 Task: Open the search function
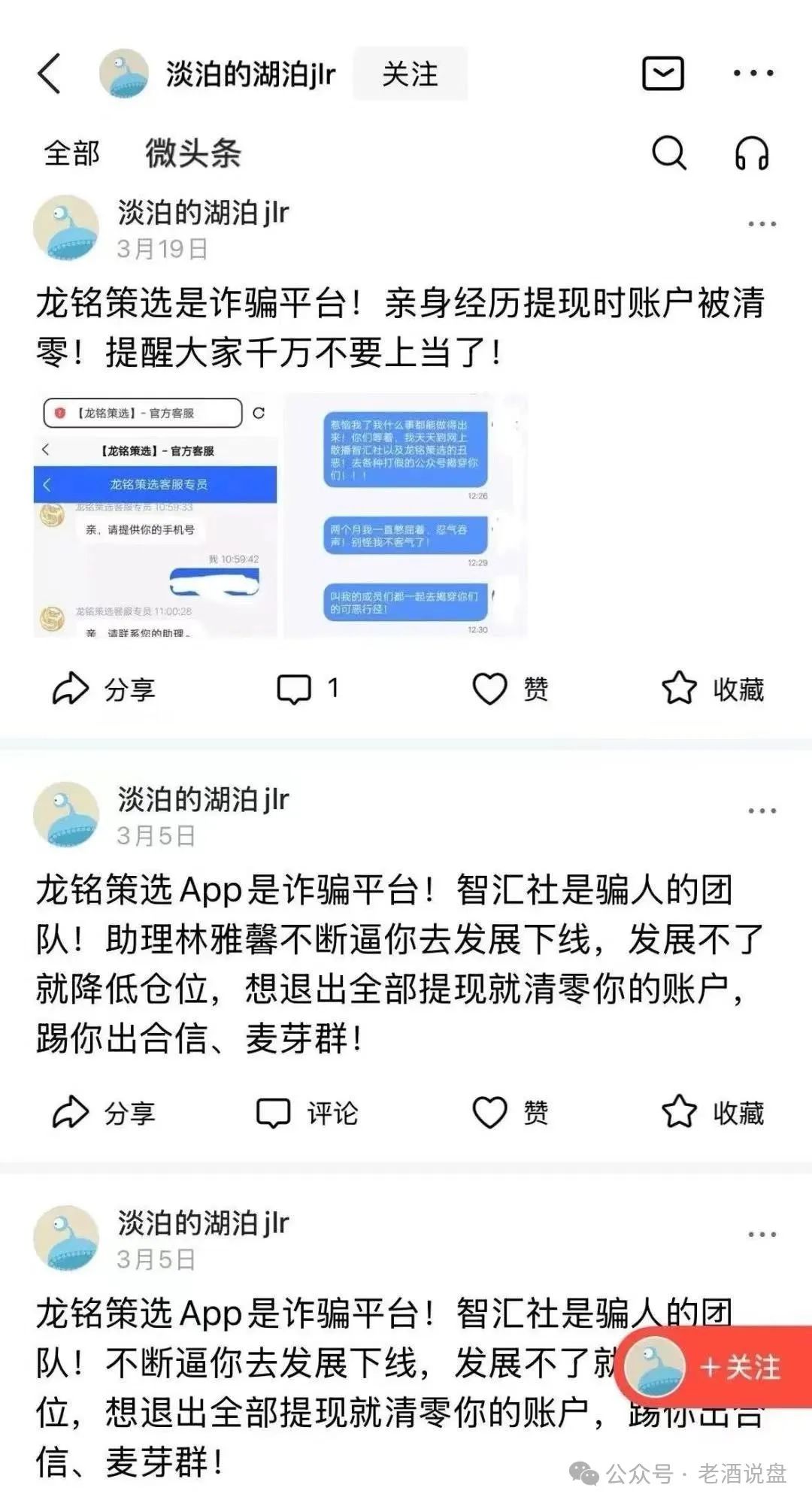click(x=668, y=154)
